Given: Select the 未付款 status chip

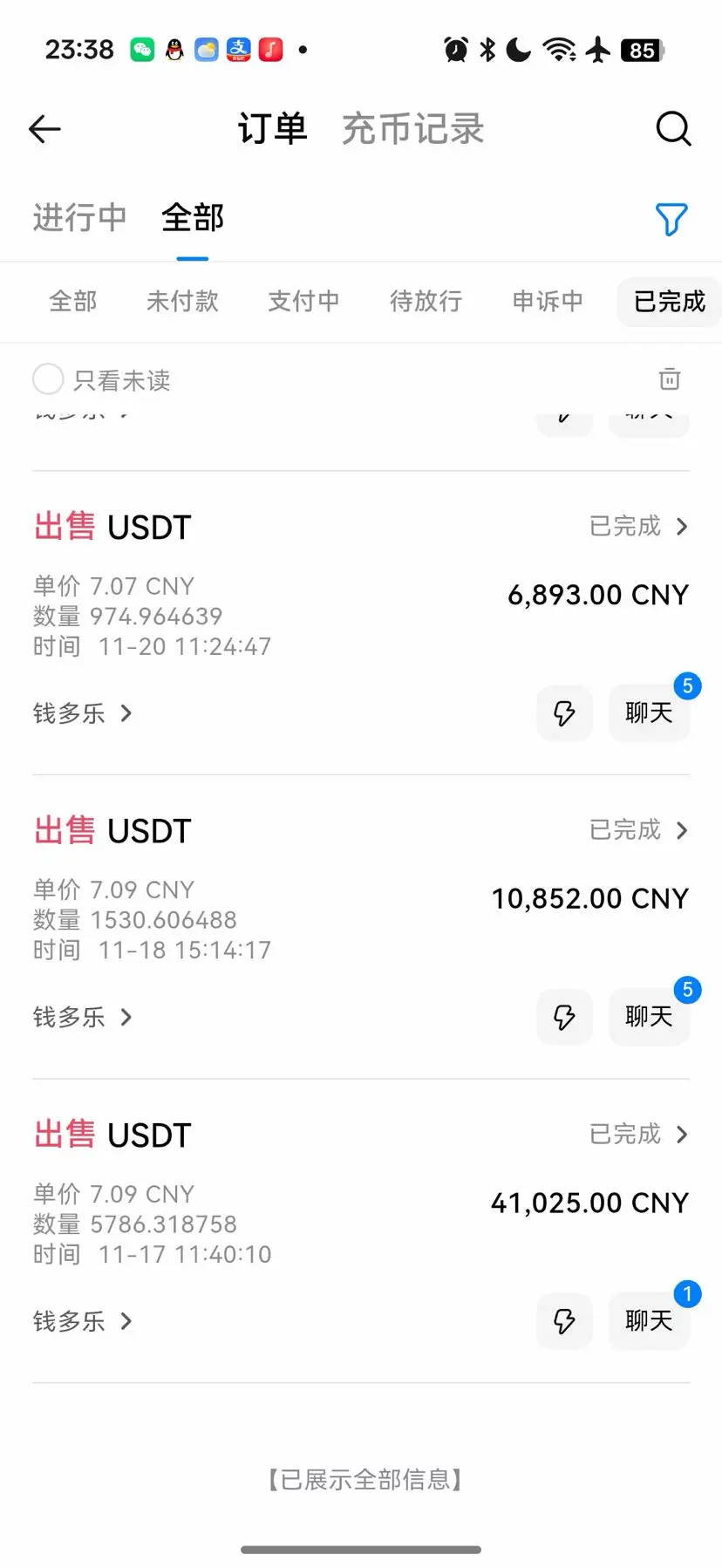Looking at the screenshot, I should tap(182, 302).
